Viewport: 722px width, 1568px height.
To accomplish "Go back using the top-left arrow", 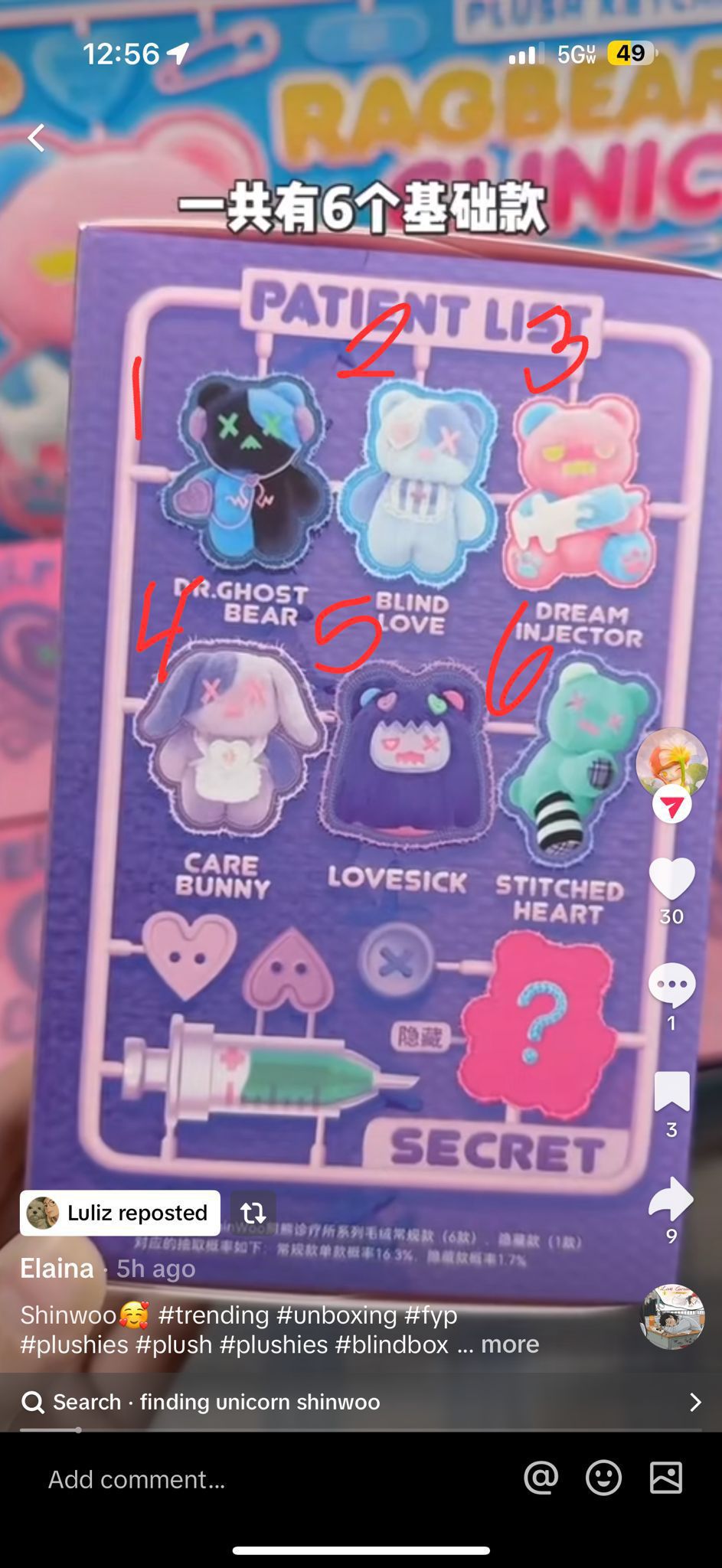I will [x=36, y=138].
